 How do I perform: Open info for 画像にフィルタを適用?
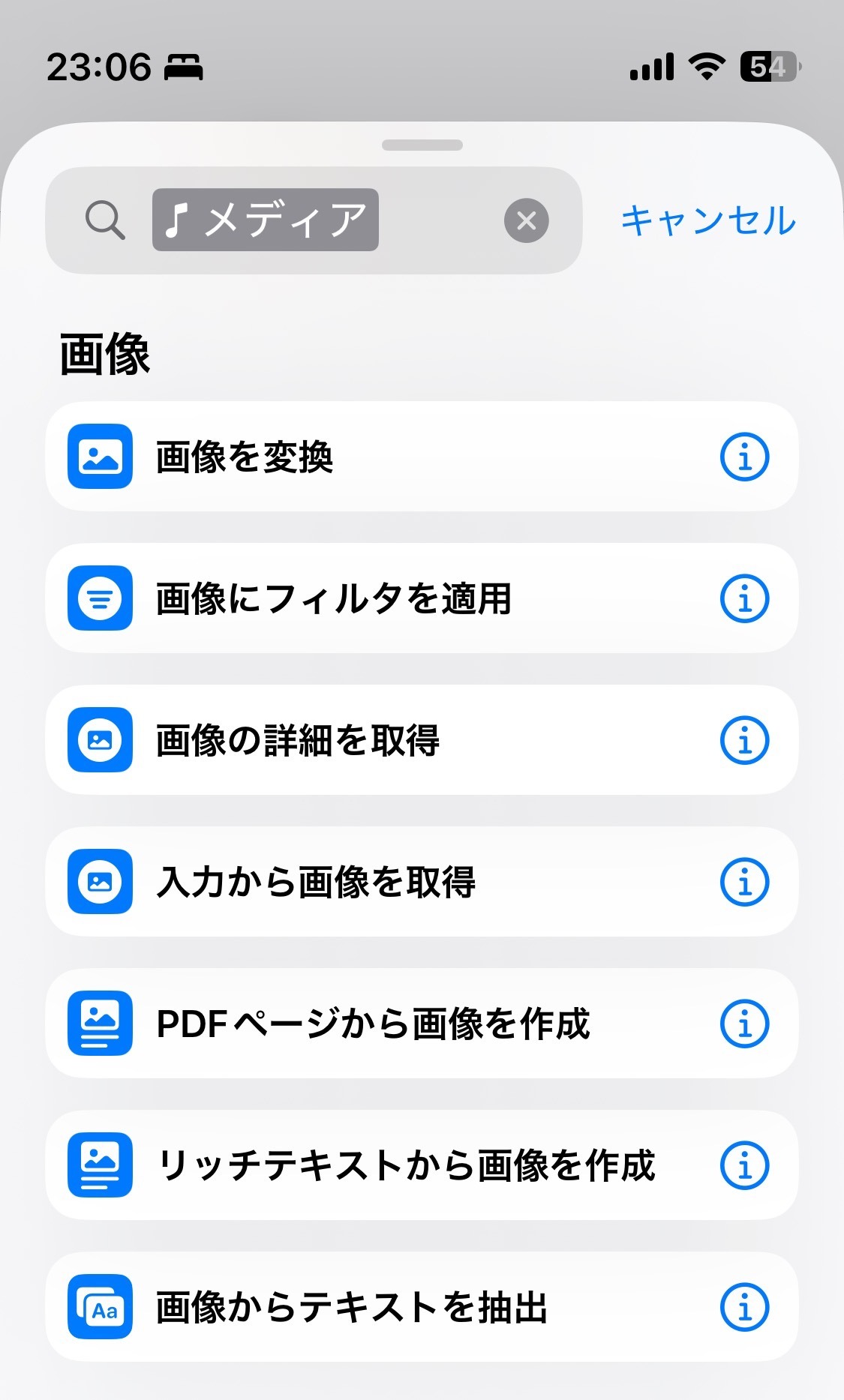pos(744,598)
